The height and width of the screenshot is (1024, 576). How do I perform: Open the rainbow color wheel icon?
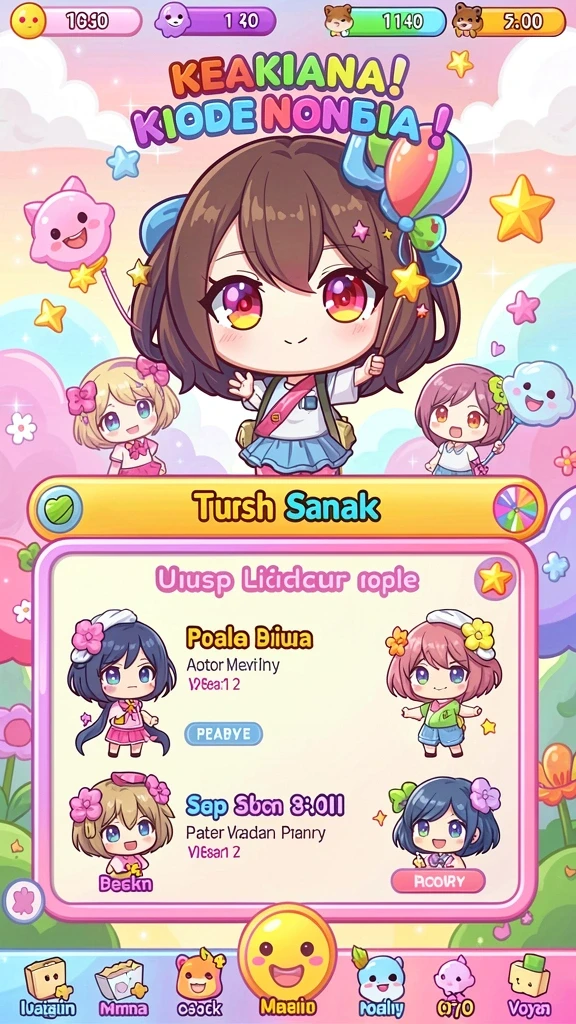point(515,509)
